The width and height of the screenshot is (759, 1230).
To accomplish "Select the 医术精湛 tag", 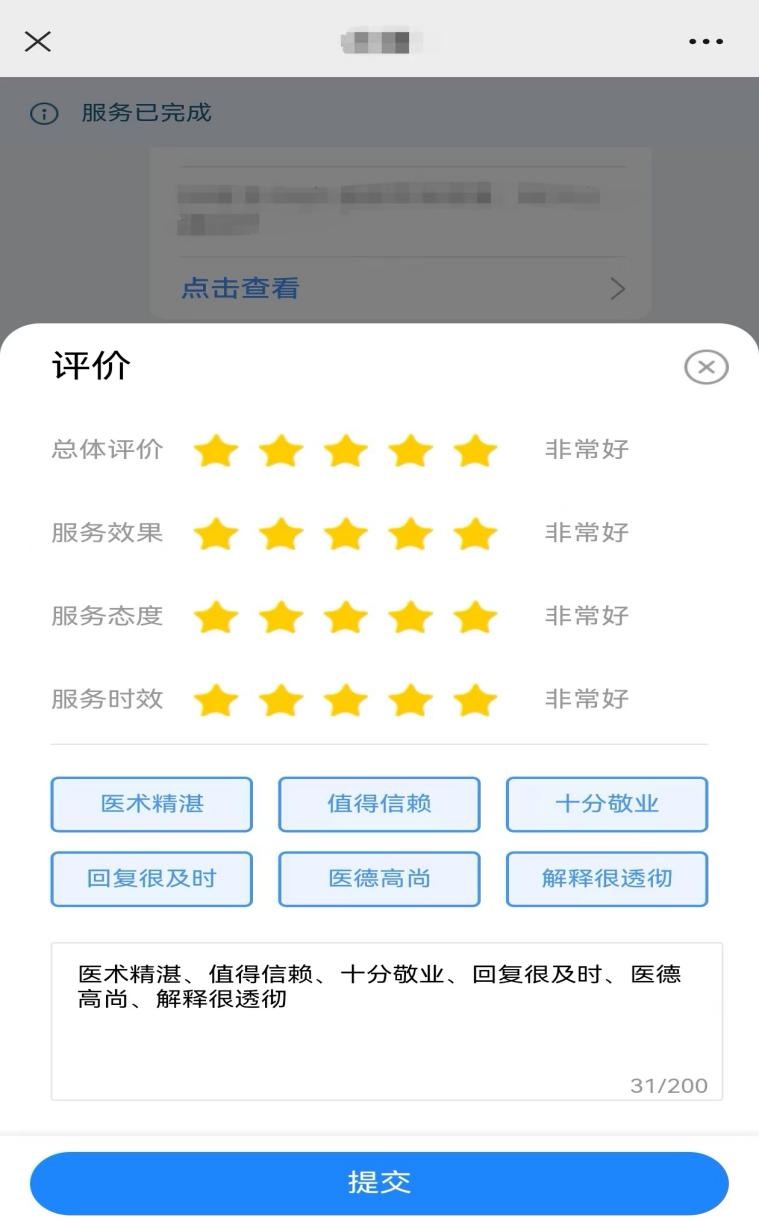I will pyautogui.click(x=152, y=804).
